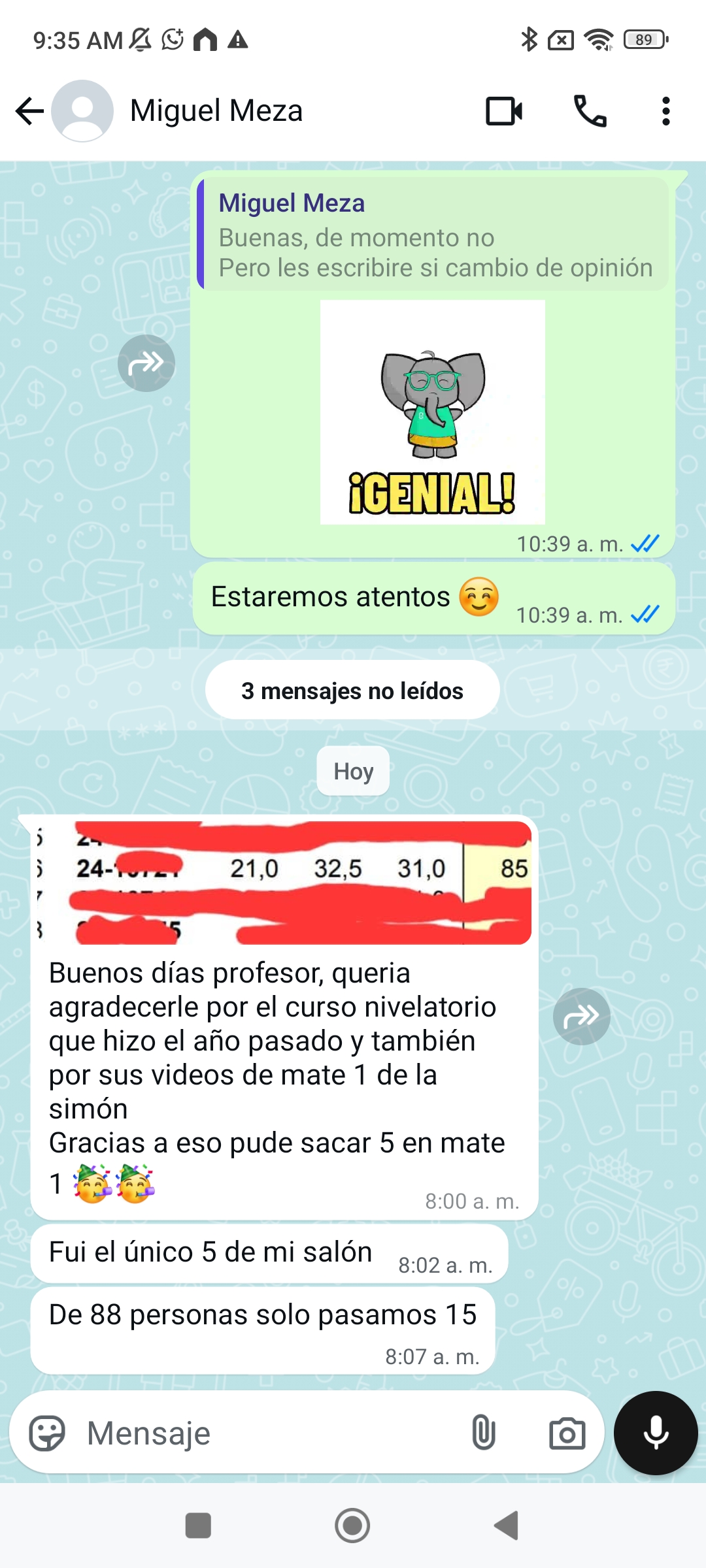Start a voice call with Miguel Meza
The image size is (706, 1568).
[x=590, y=110]
